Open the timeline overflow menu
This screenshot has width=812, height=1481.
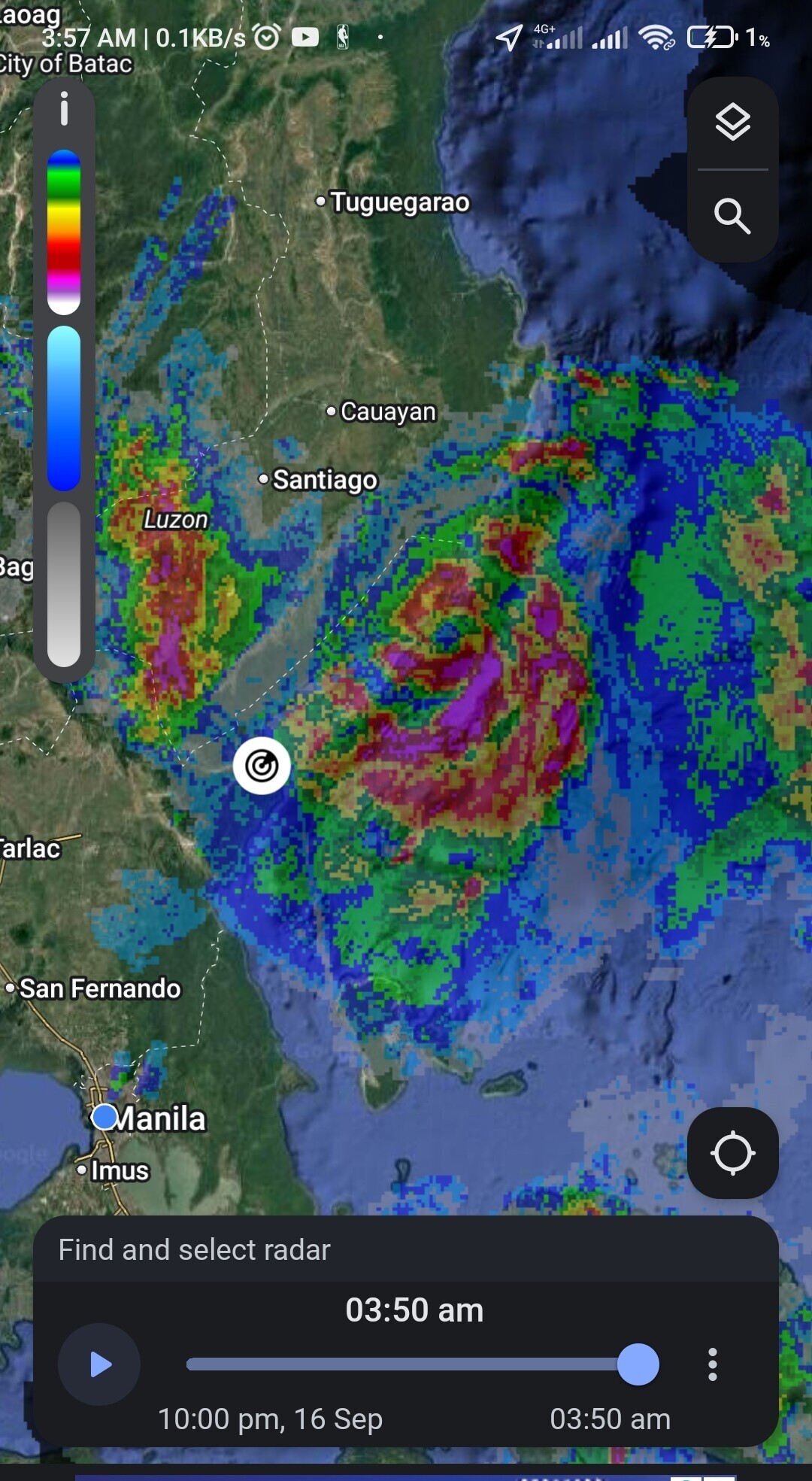pyautogui.click(x=712, y=1364)
